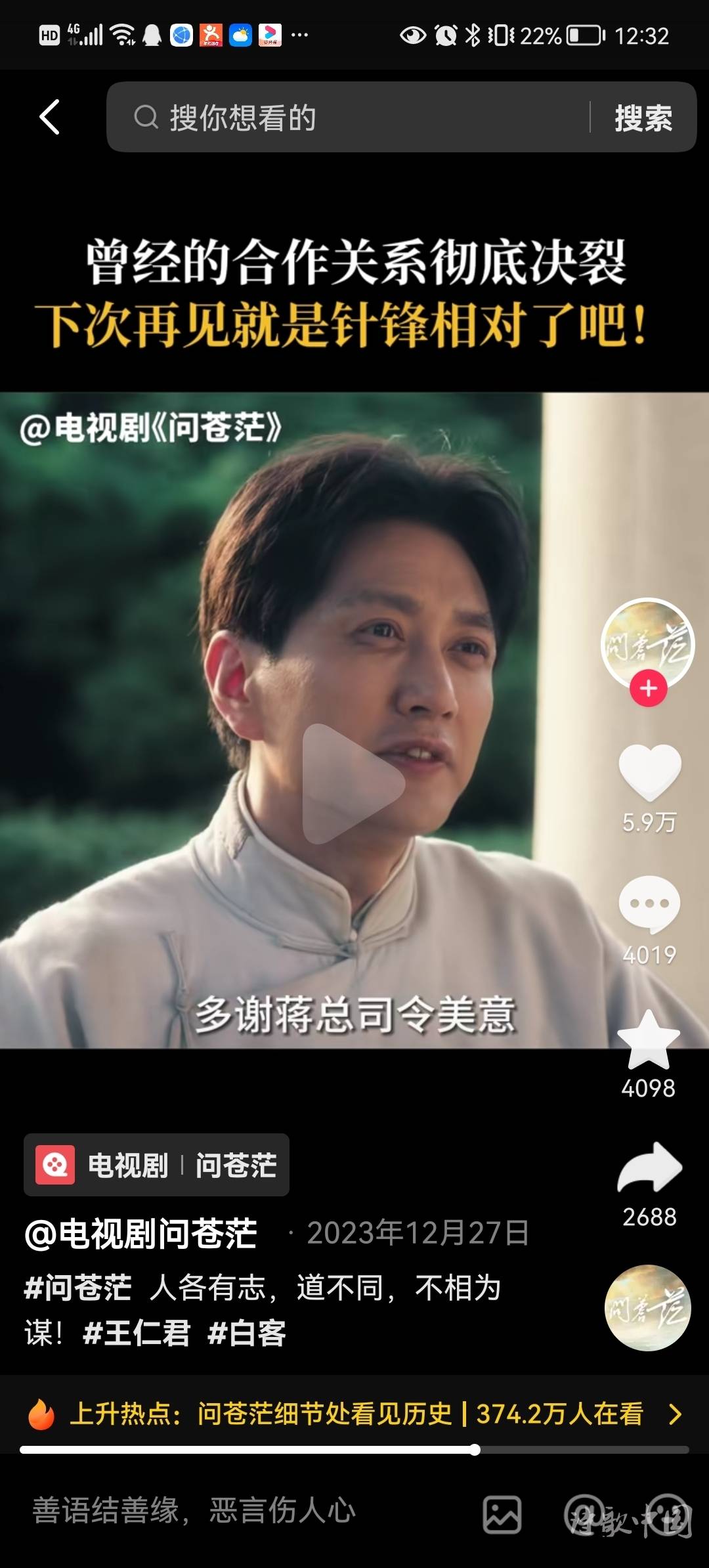Open the 电视剧 | 问苍茫 series chip

coord(157,1165)
